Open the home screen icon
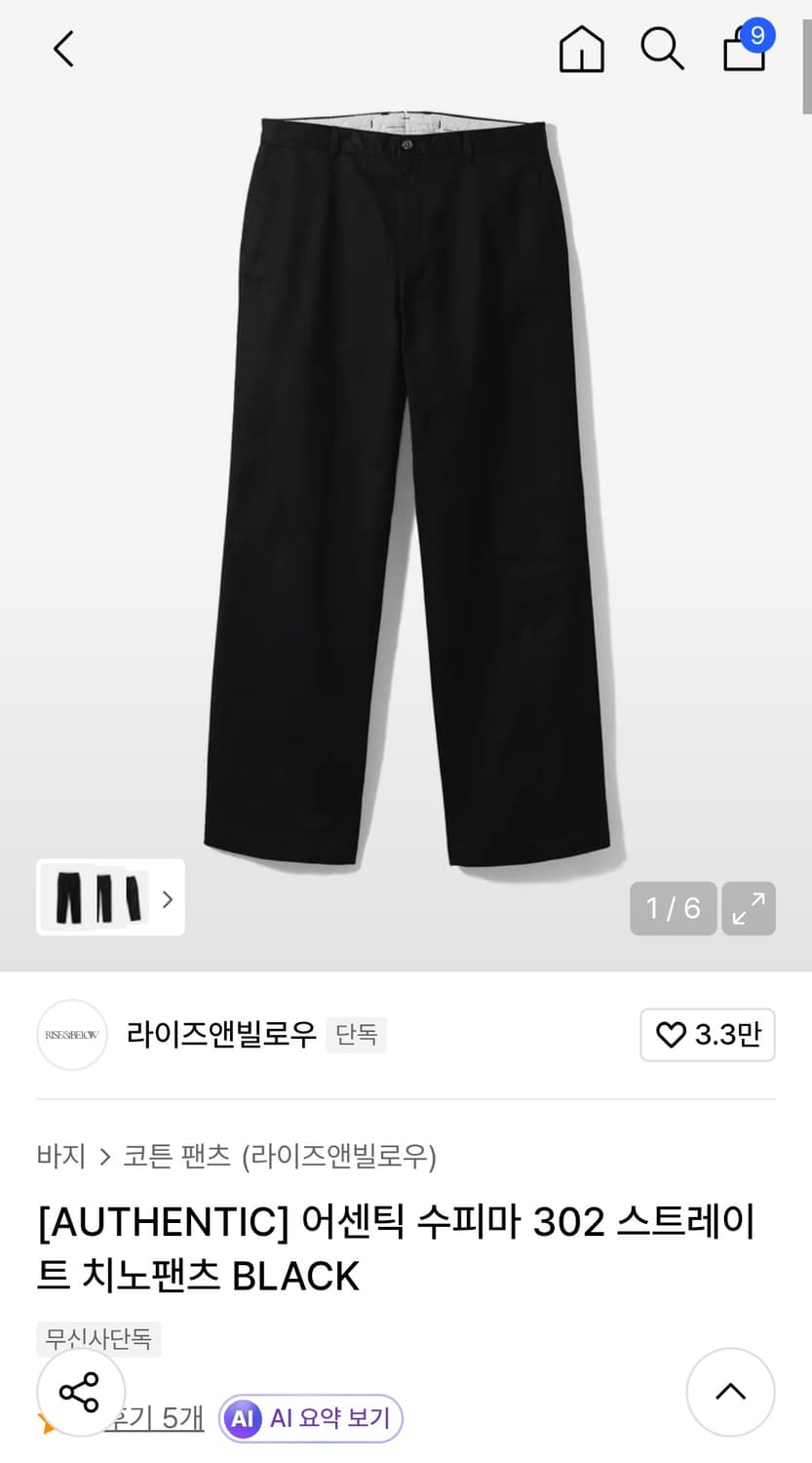This screenshot has width=812, height=1463. tap(581, 49)
